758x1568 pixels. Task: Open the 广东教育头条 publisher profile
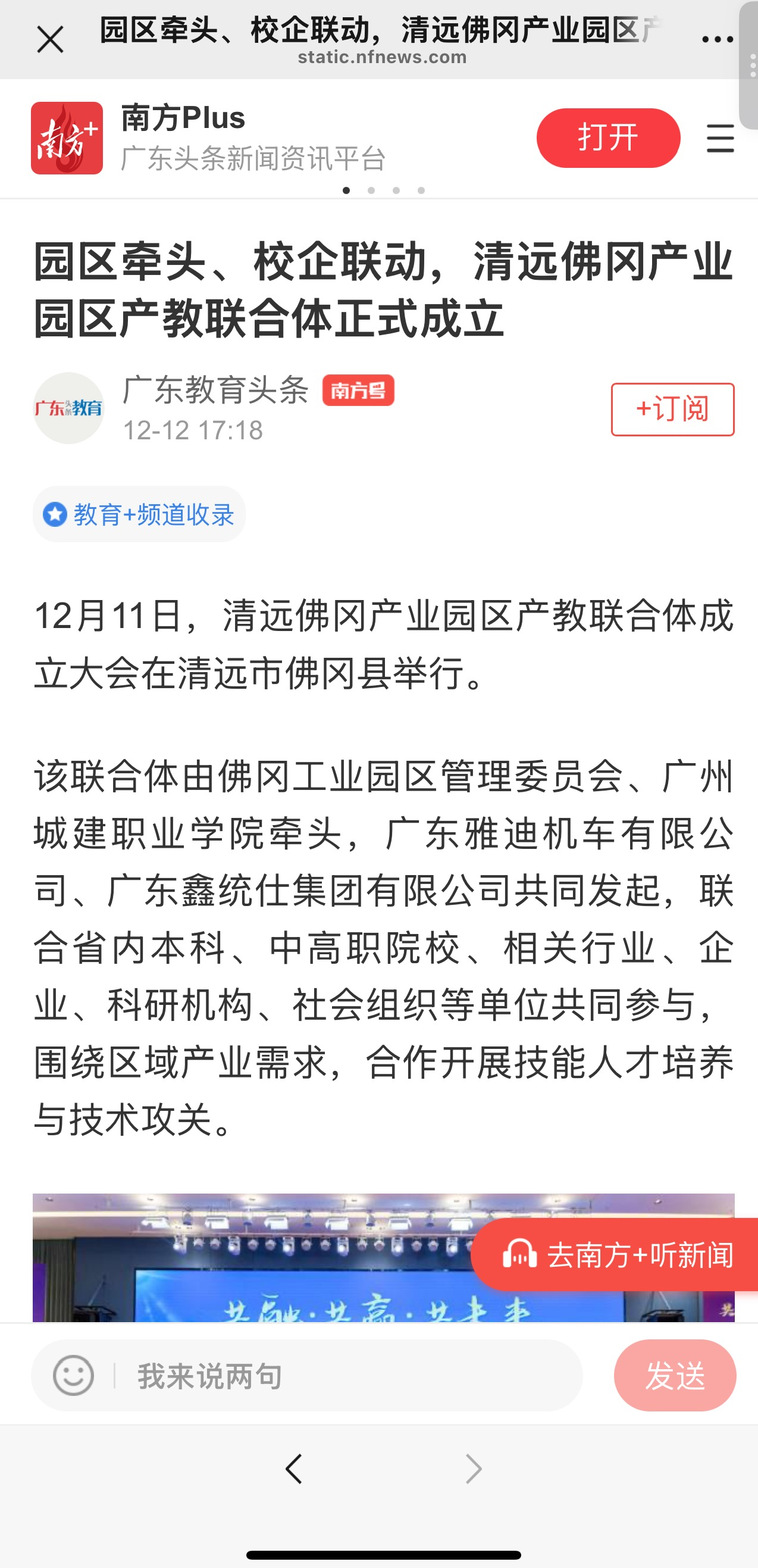pyautogui.click(x=216, y=390)
